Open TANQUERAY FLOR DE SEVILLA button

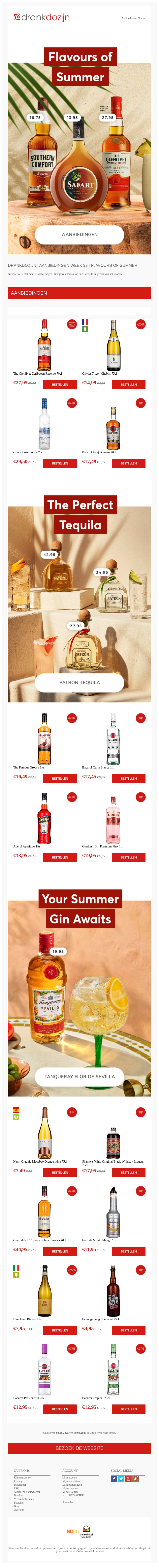(79, 1076)
